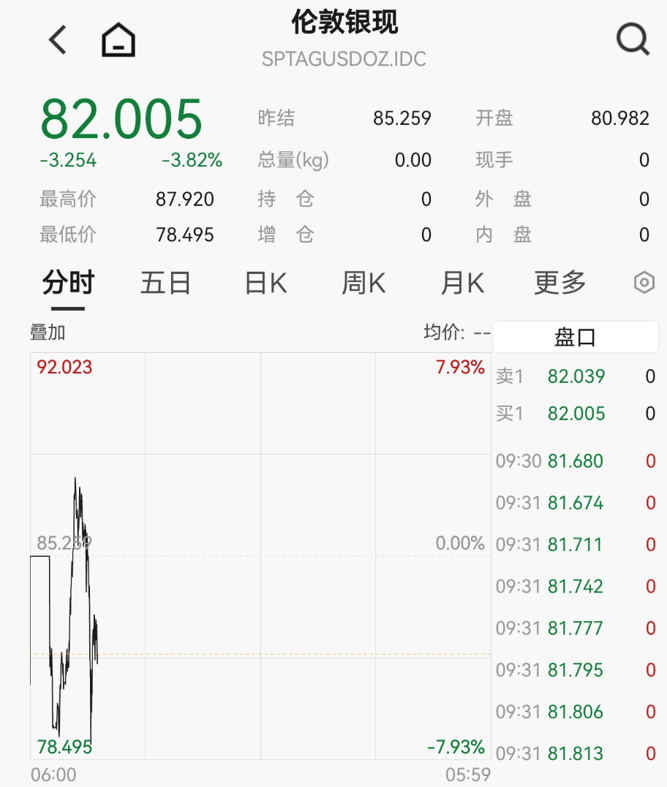Select the 日K chart tab
667x787 pixels.
[x=265, y=283]
